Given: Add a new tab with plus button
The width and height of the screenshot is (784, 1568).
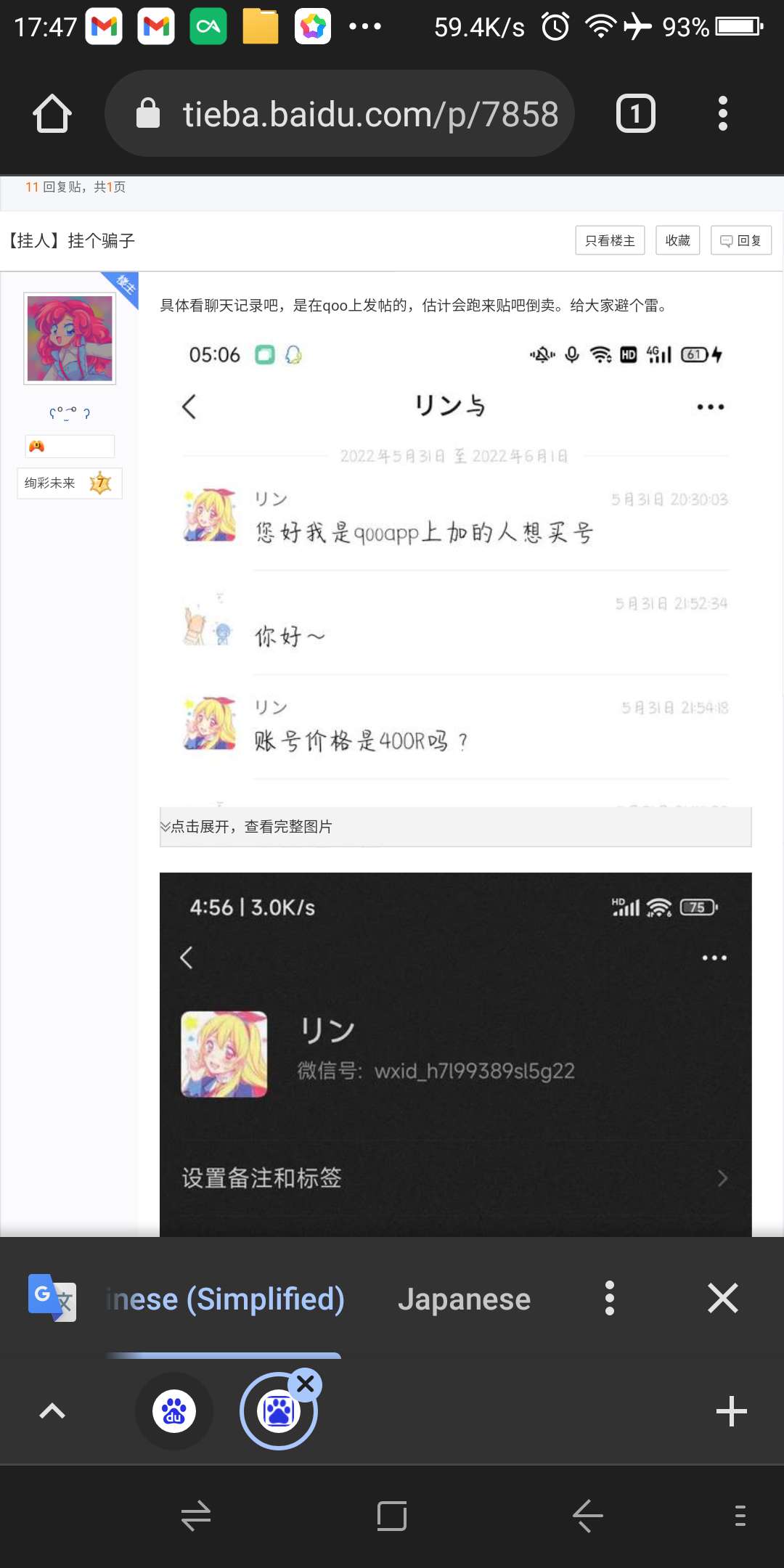Looking at the screenshot, I should coord(731,1411).
